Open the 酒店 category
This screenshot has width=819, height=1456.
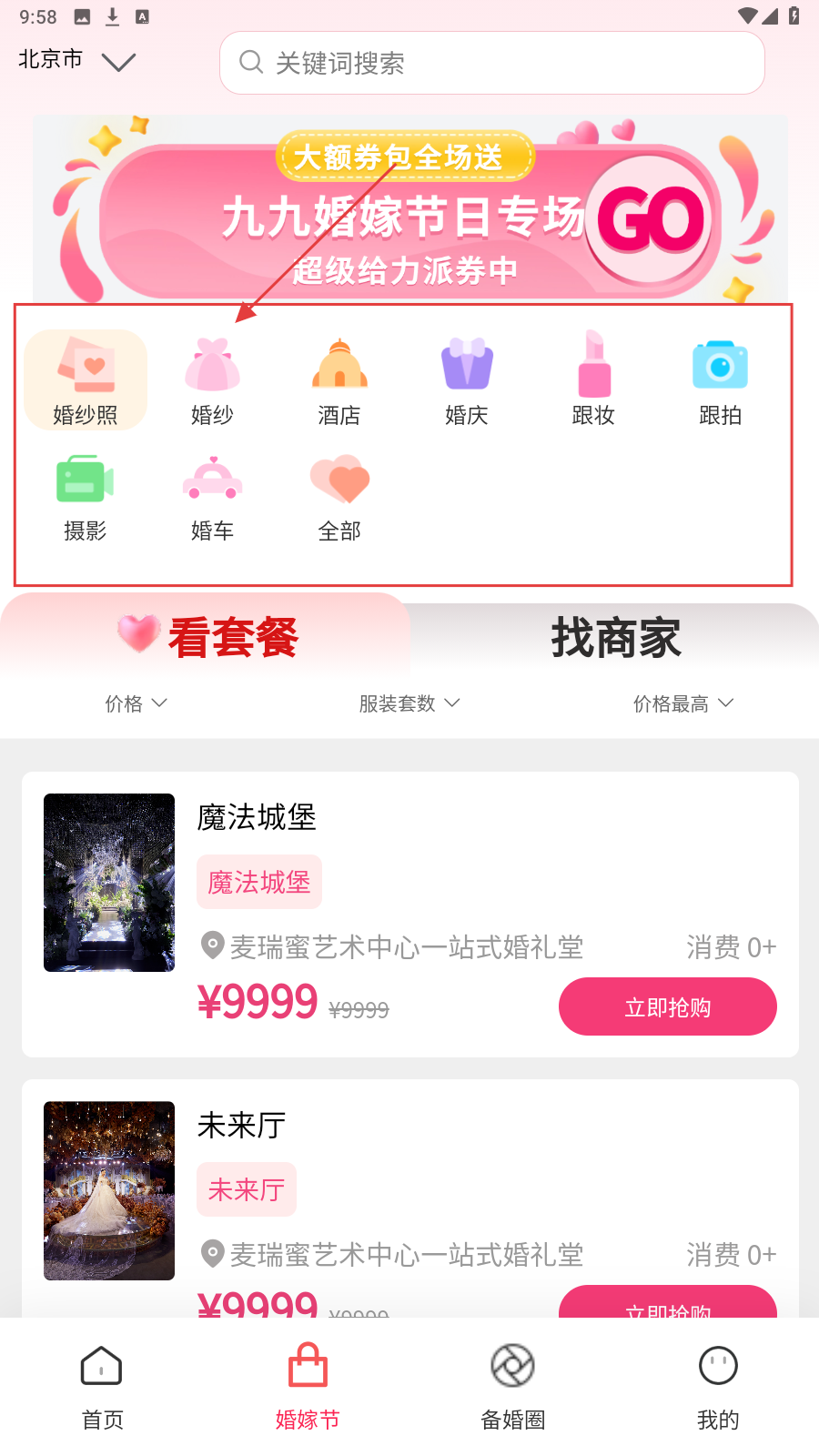click(x=339, y=380)
